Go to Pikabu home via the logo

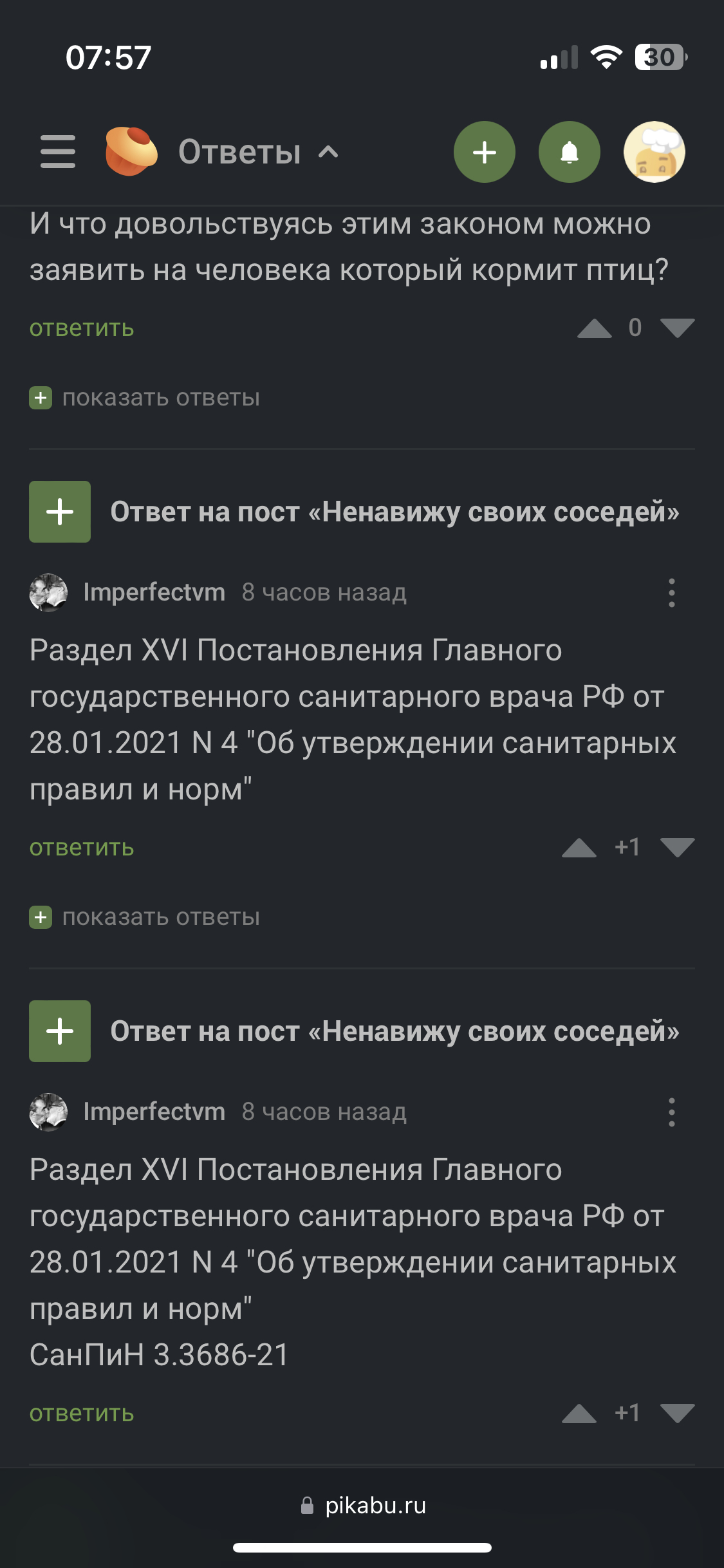click(x=131, y=152)
